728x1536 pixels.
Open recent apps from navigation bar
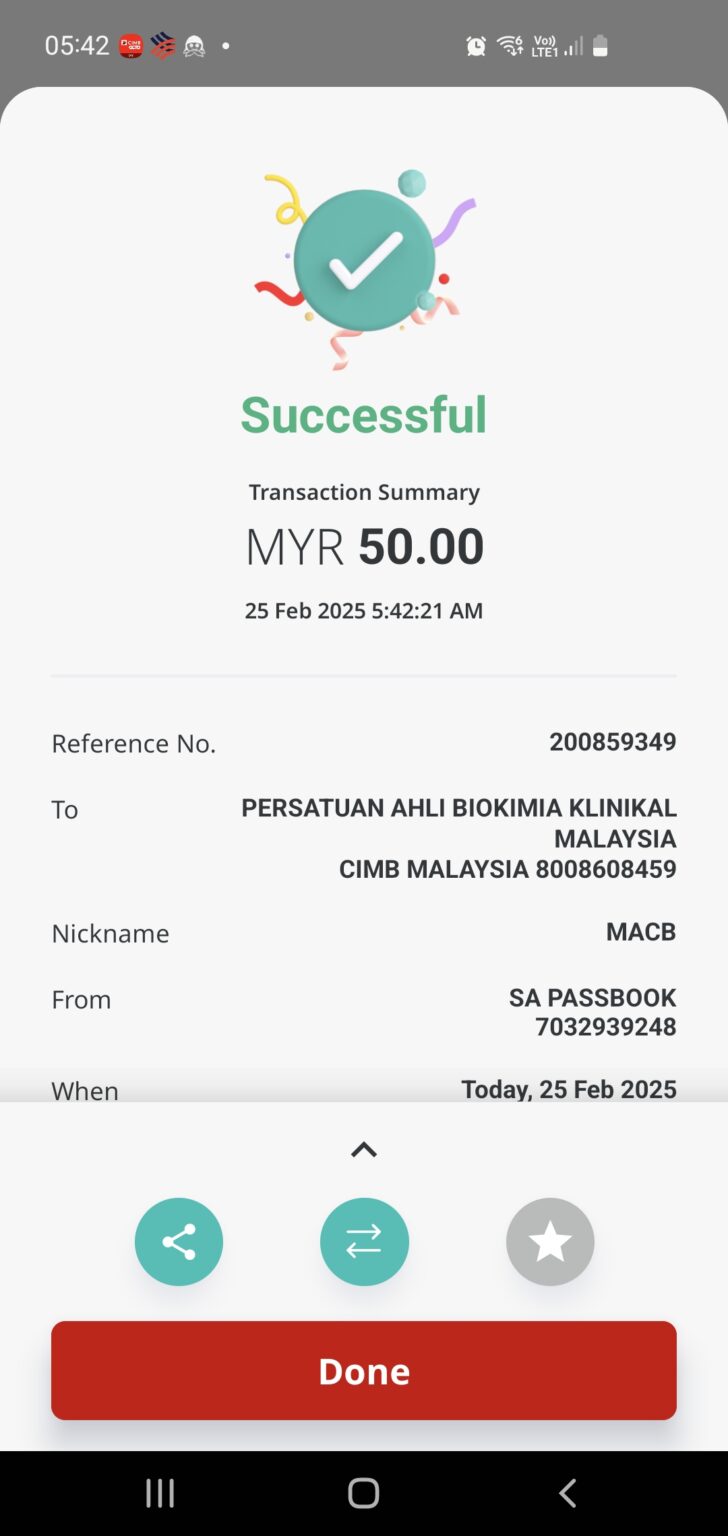click(x=160, y=1493)
